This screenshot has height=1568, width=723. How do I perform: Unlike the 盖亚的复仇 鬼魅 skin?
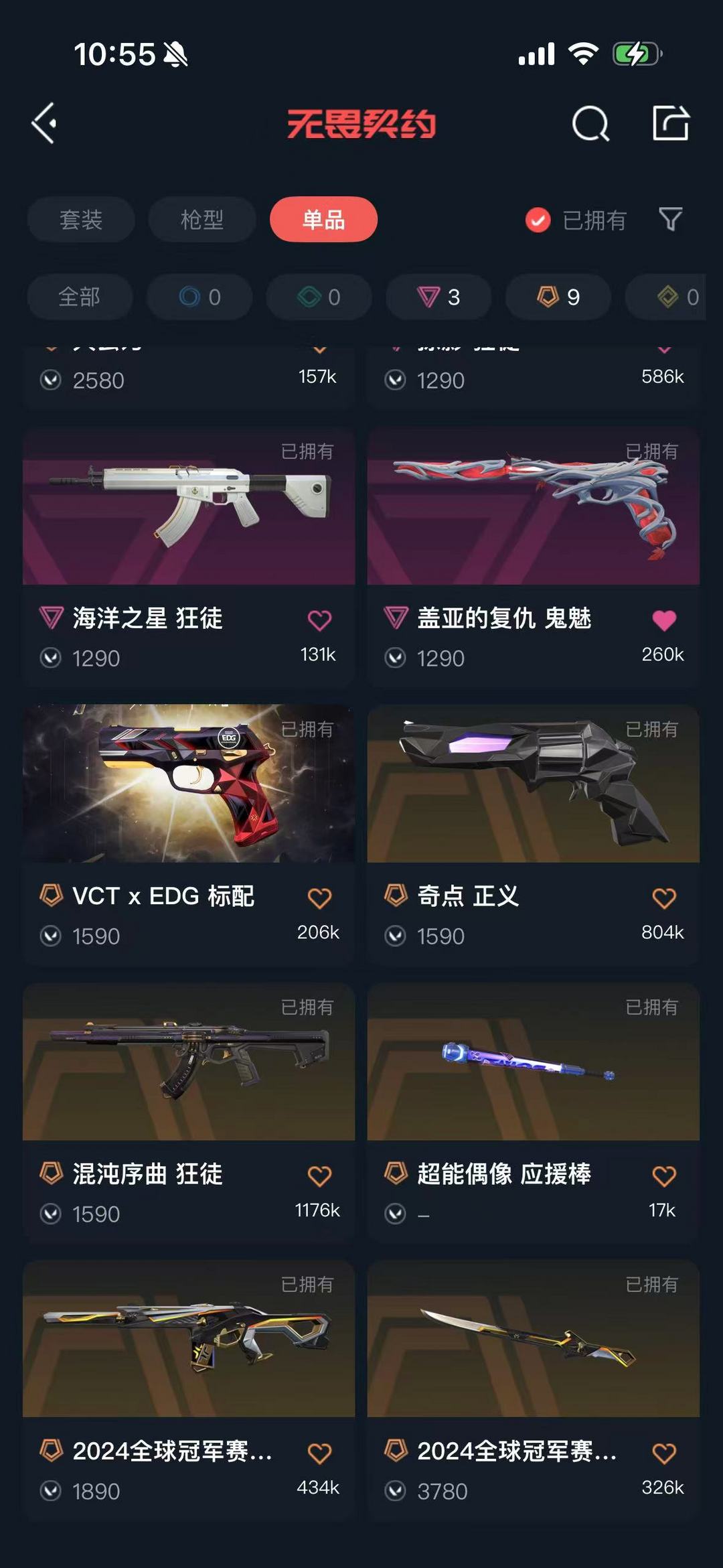pyautogui.click(x=664, y=620)
